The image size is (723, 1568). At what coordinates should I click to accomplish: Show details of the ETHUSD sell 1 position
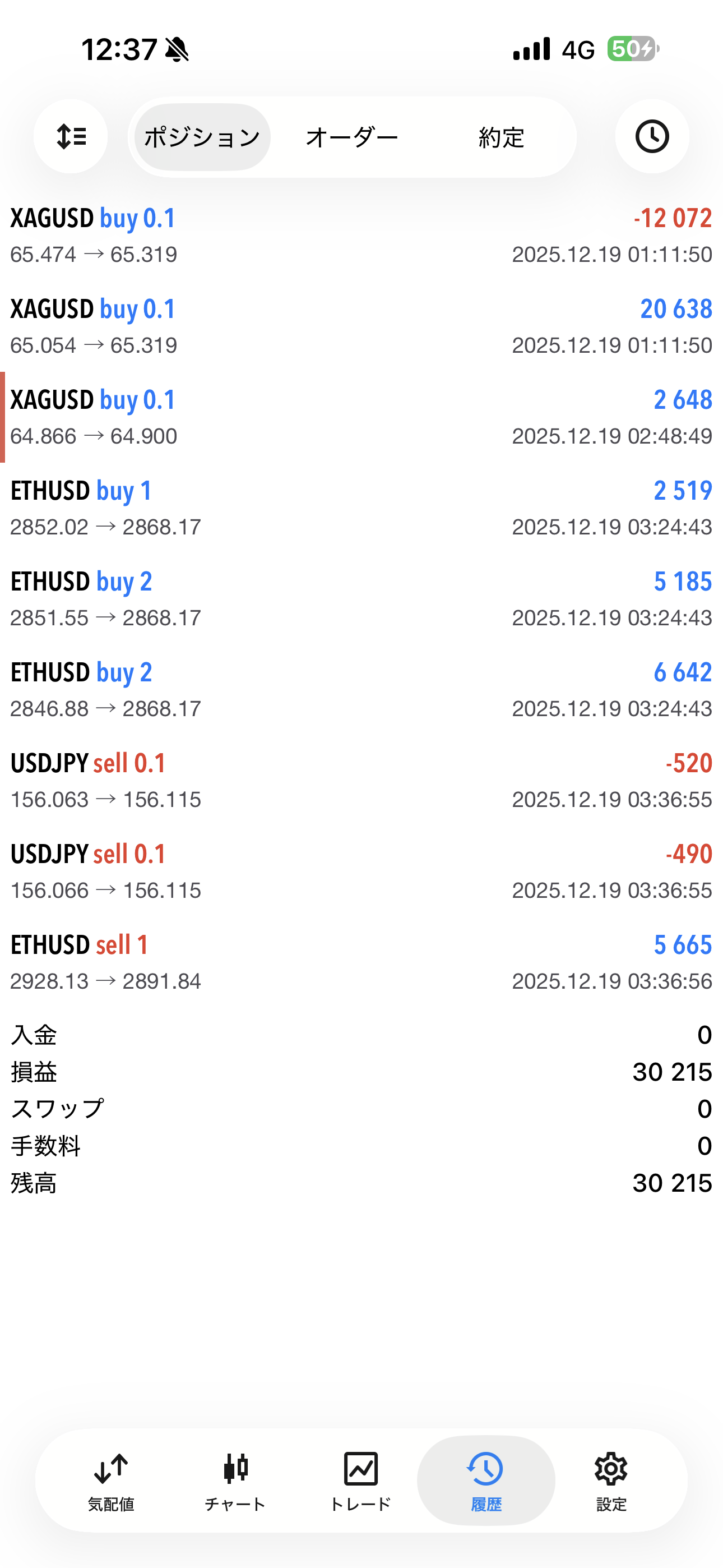(x=361, y=962)
